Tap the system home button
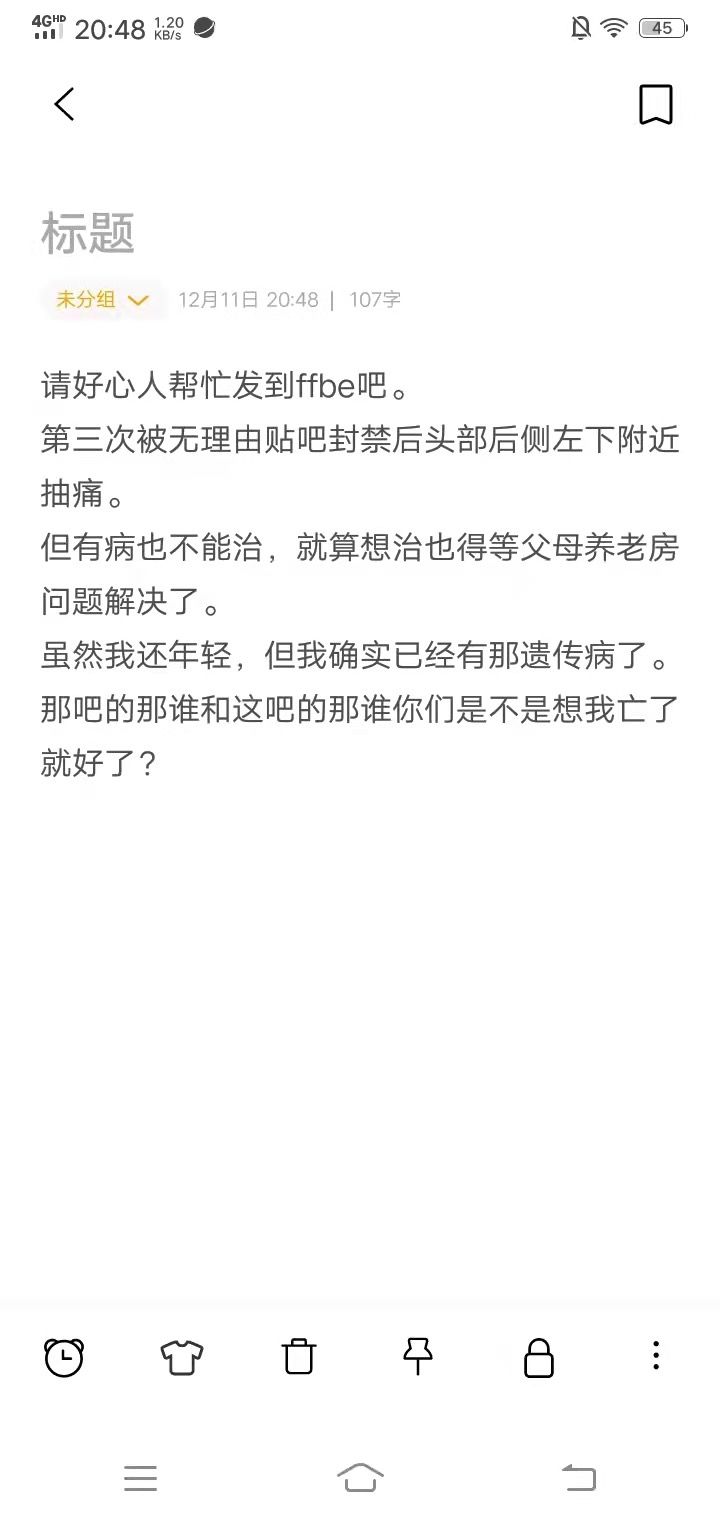Screen dimensions: 720x1520 360,1477
